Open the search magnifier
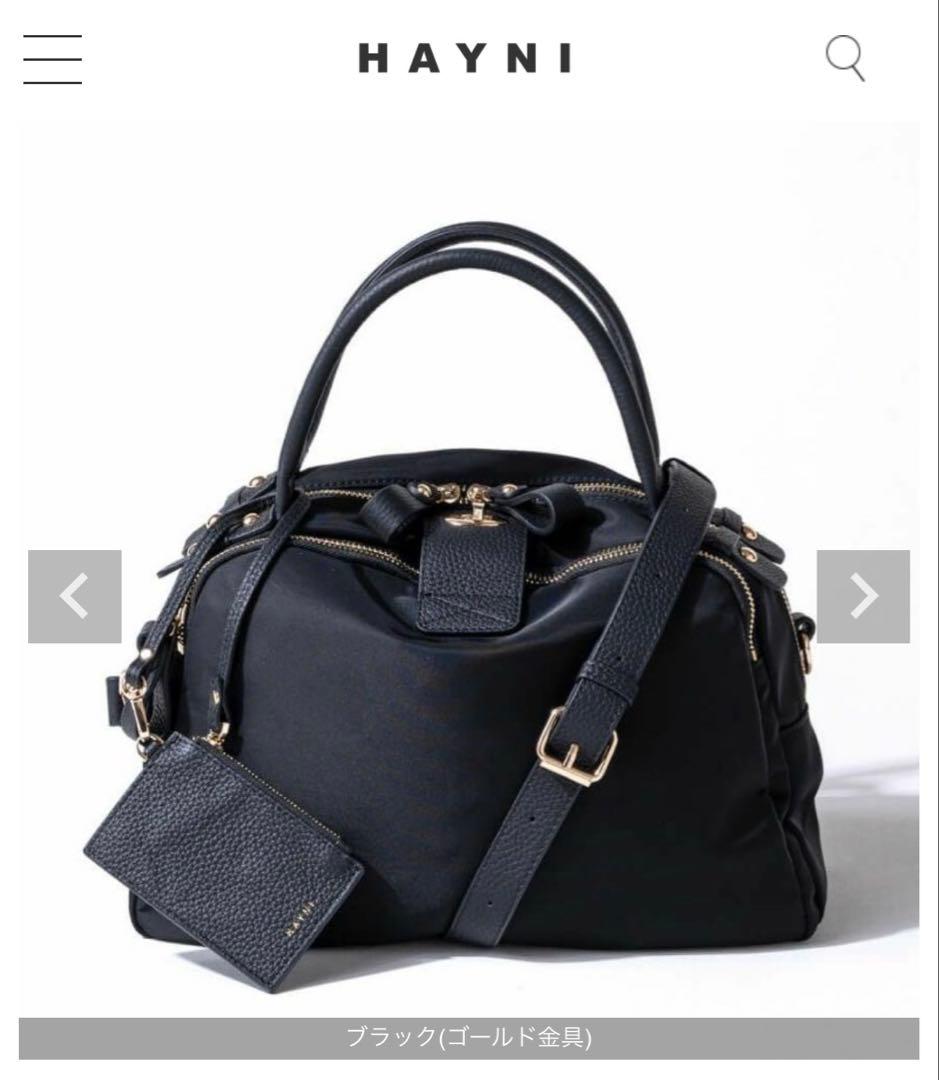This screenshot has width=939, height=1080. (845, 58)
